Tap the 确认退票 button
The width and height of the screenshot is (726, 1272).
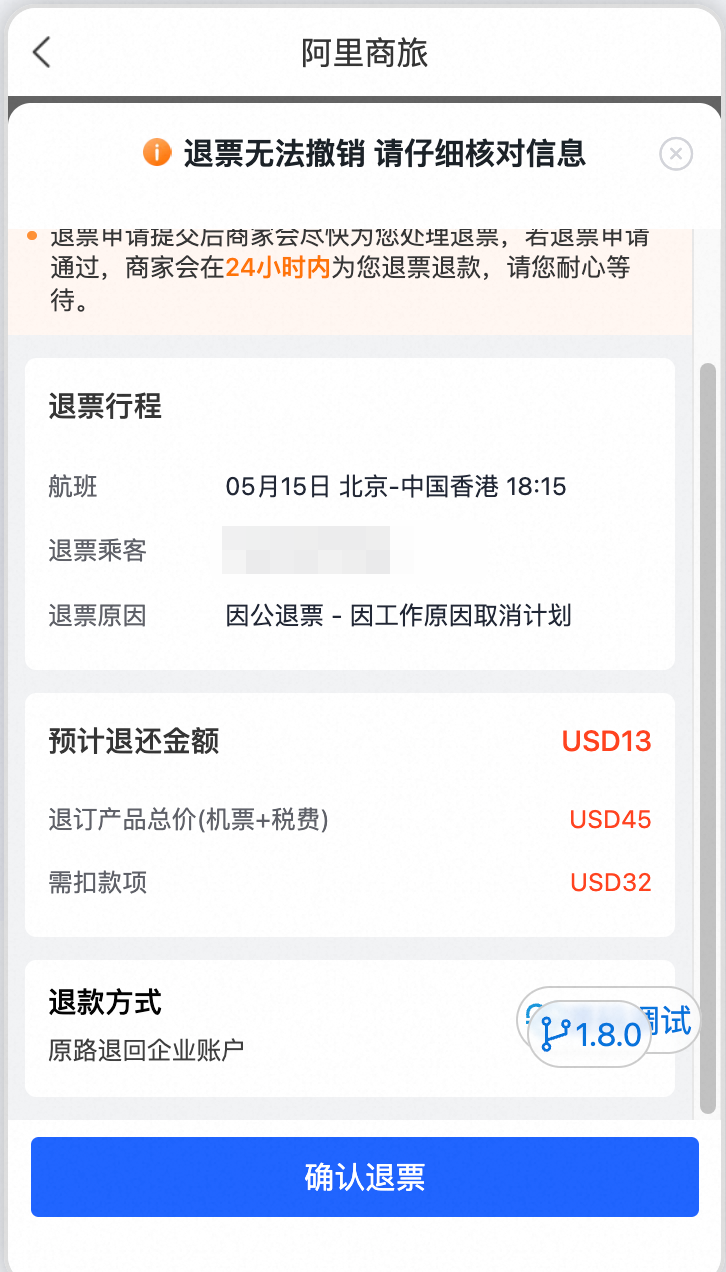[x=364, y=1177]
